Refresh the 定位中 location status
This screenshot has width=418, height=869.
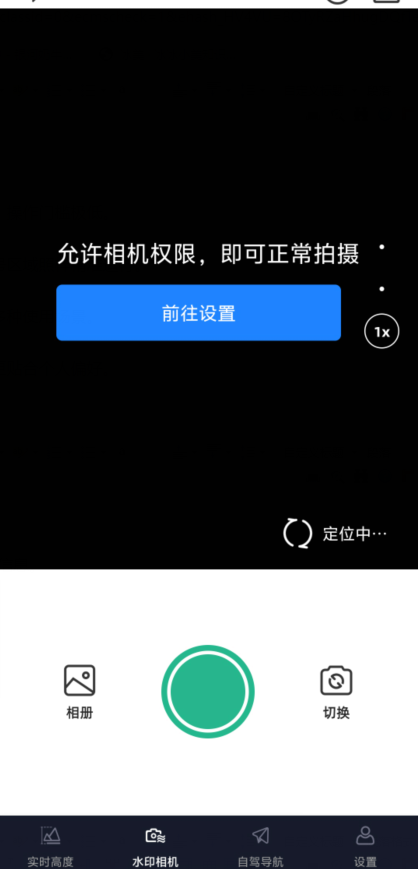pos(297,533)
